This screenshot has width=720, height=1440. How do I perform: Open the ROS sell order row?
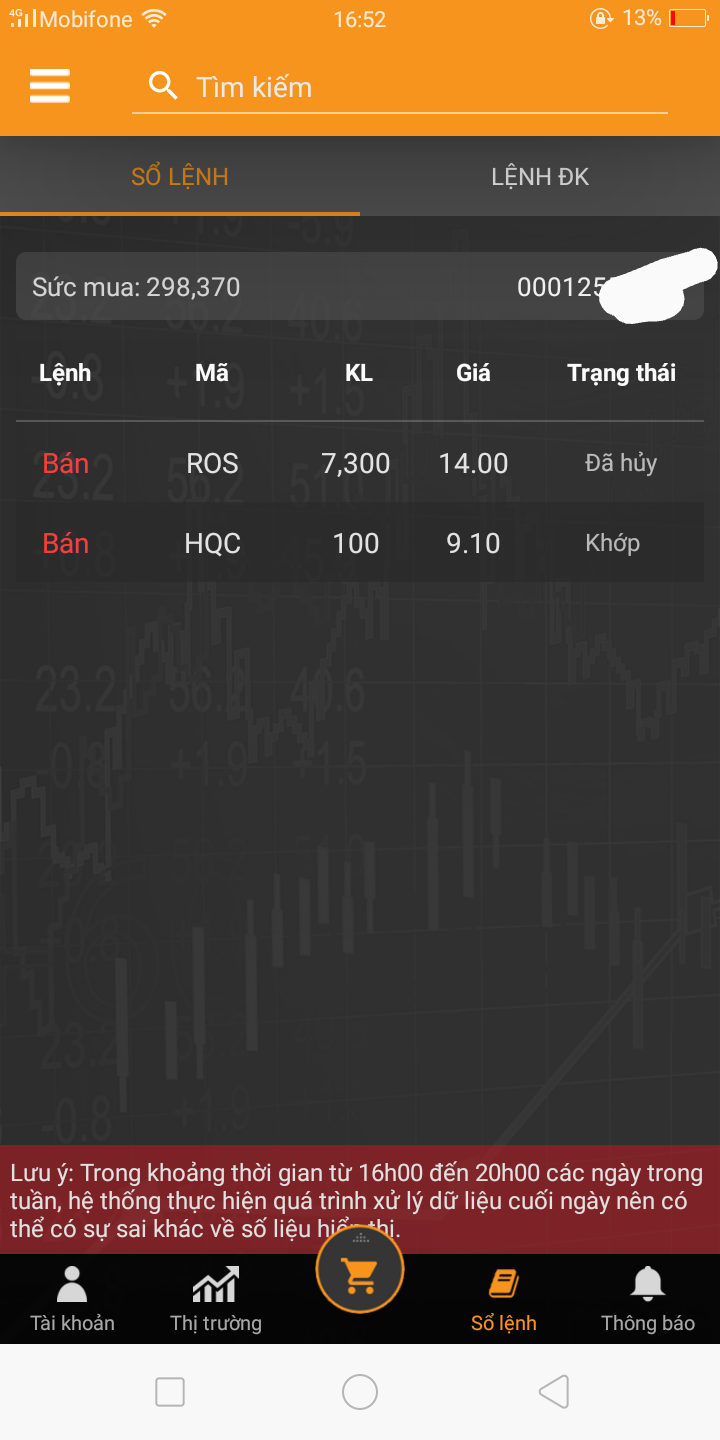(x=360, y=463)
